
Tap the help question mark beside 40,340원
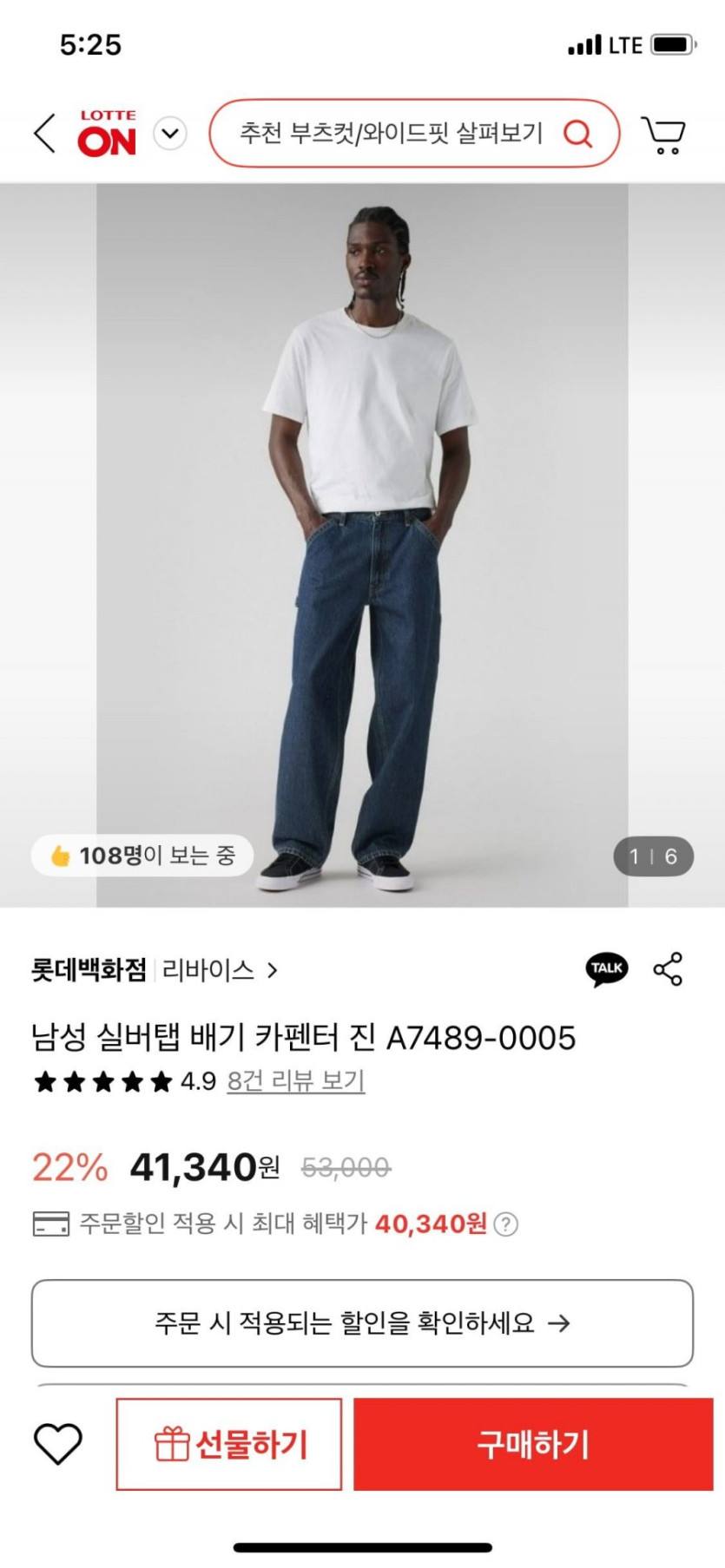[506, 1224]
